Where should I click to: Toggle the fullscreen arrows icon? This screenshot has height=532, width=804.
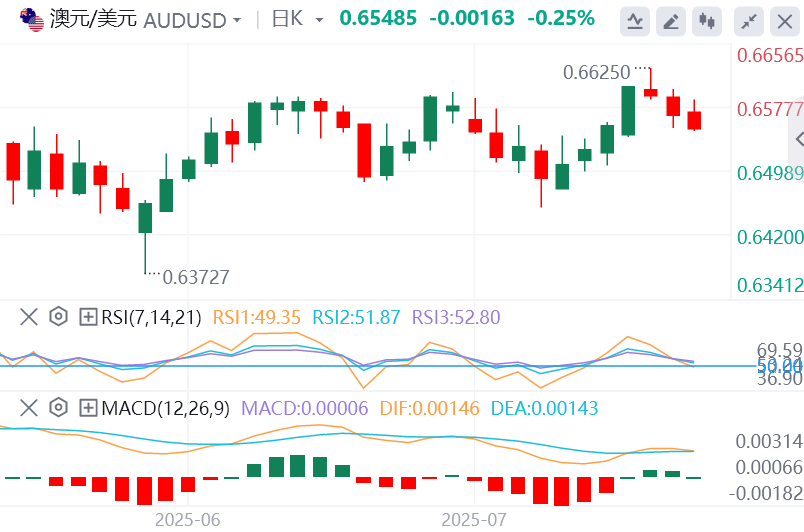tap(747, 20)
